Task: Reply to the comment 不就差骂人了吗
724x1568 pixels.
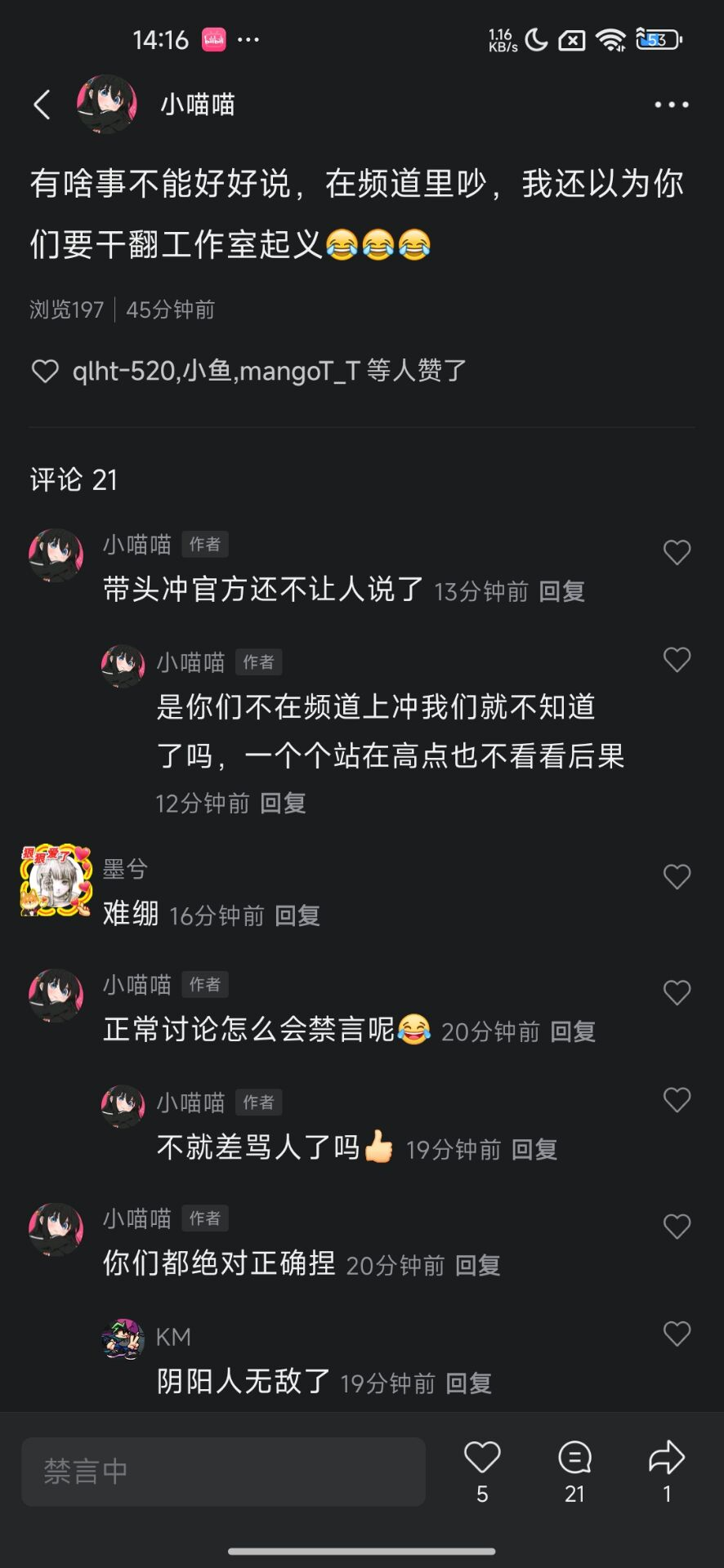Action: (534, 1150)
